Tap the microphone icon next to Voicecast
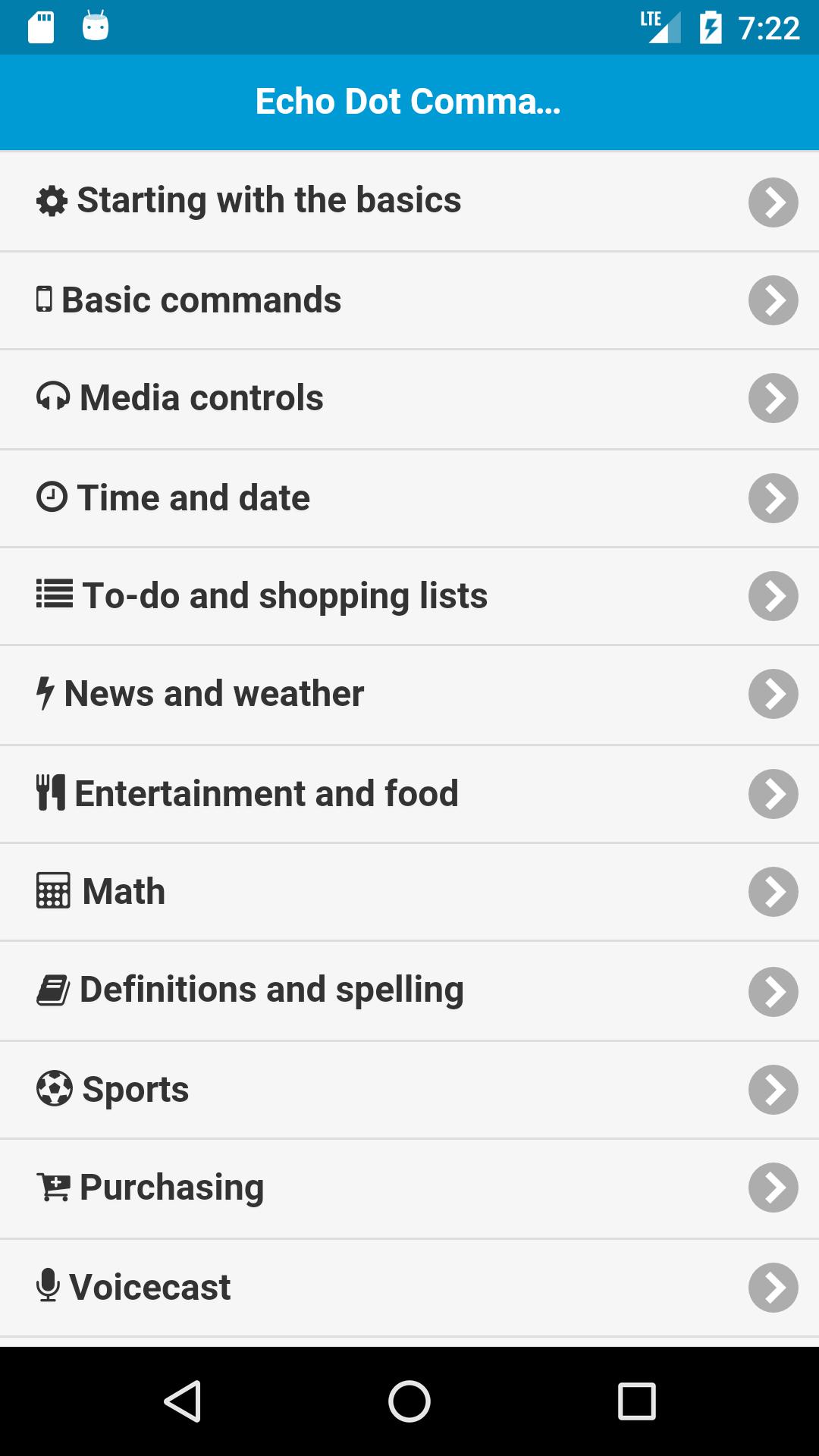 click(49, 1285)
